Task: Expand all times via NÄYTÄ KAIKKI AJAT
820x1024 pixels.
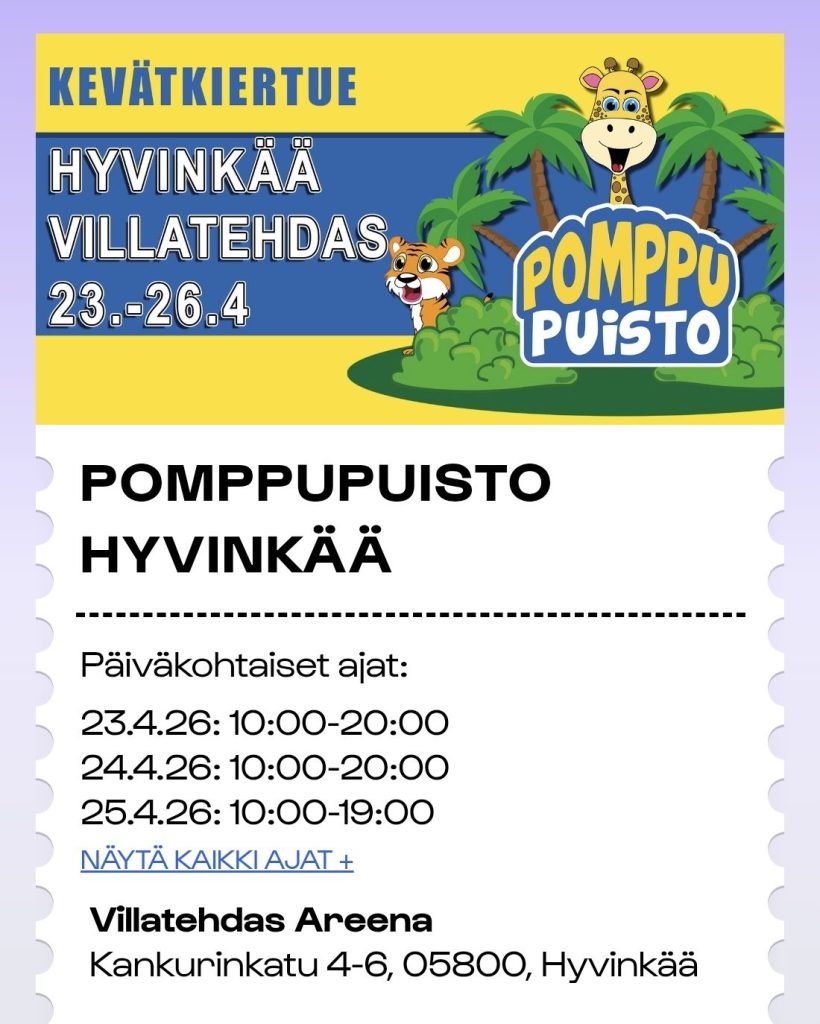Action: [x=217, y=860]
